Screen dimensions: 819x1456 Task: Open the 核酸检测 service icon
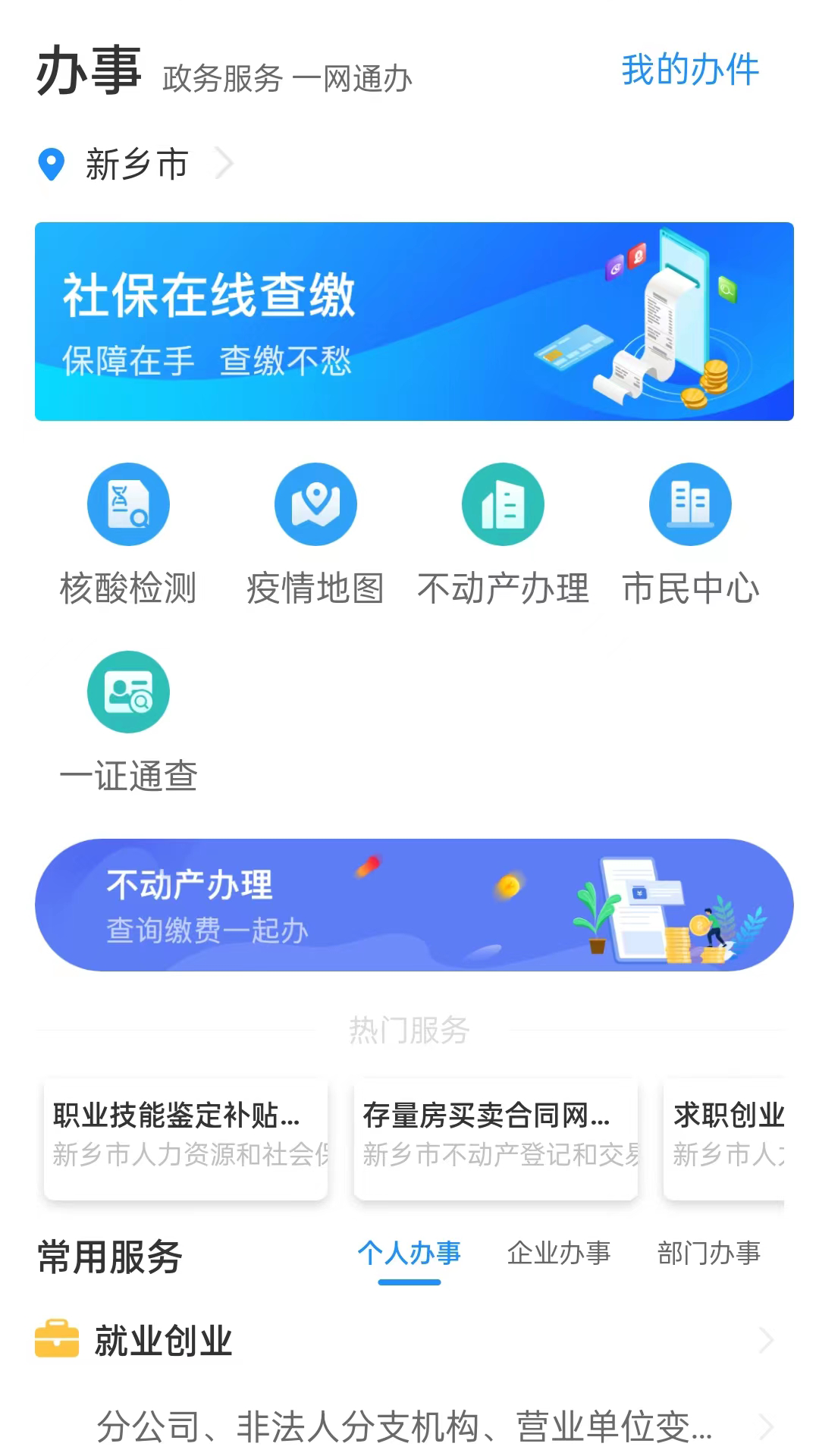127,504
